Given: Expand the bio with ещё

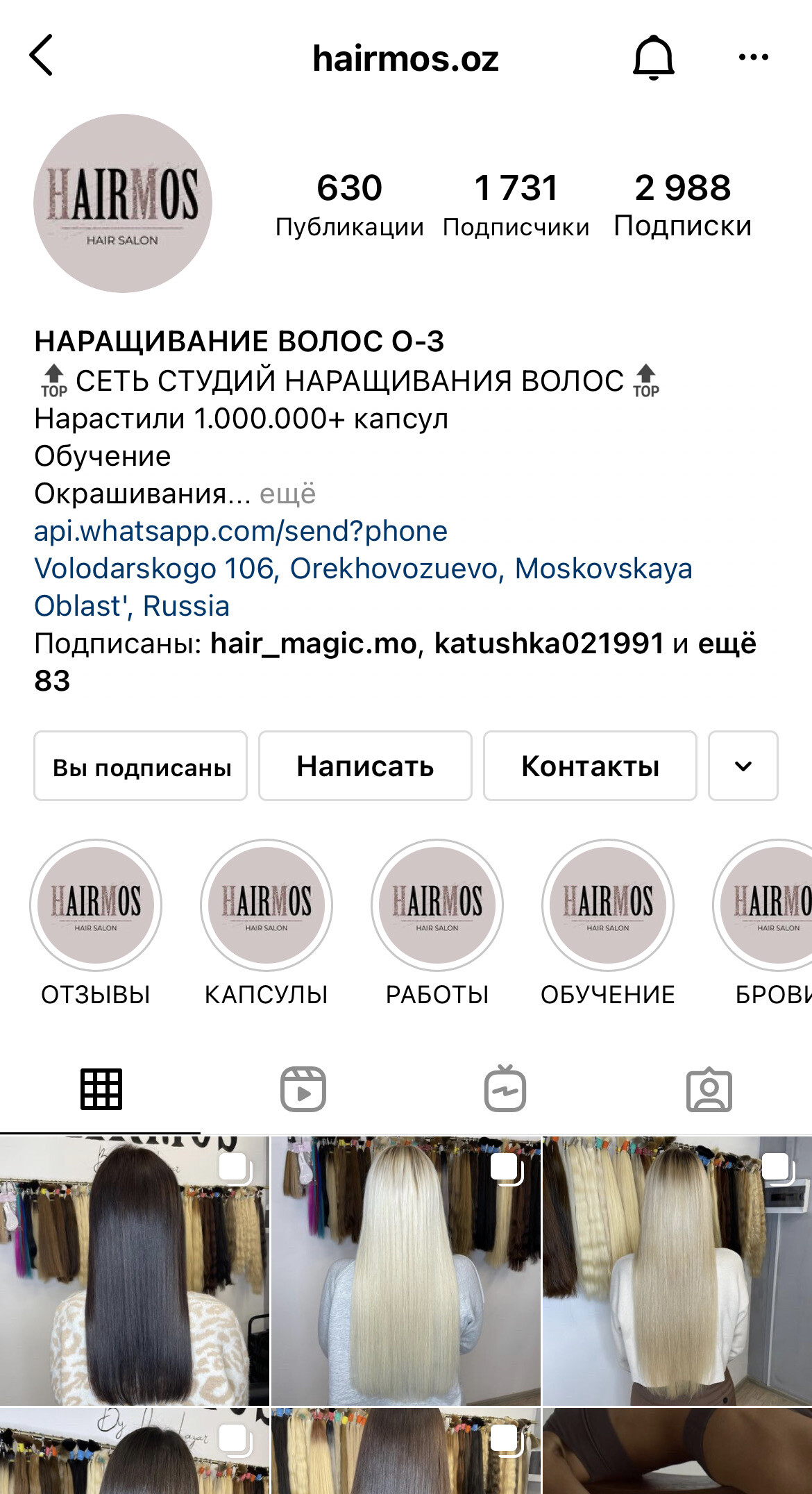Looking at the screenshot, I should [x=287, y=494].
